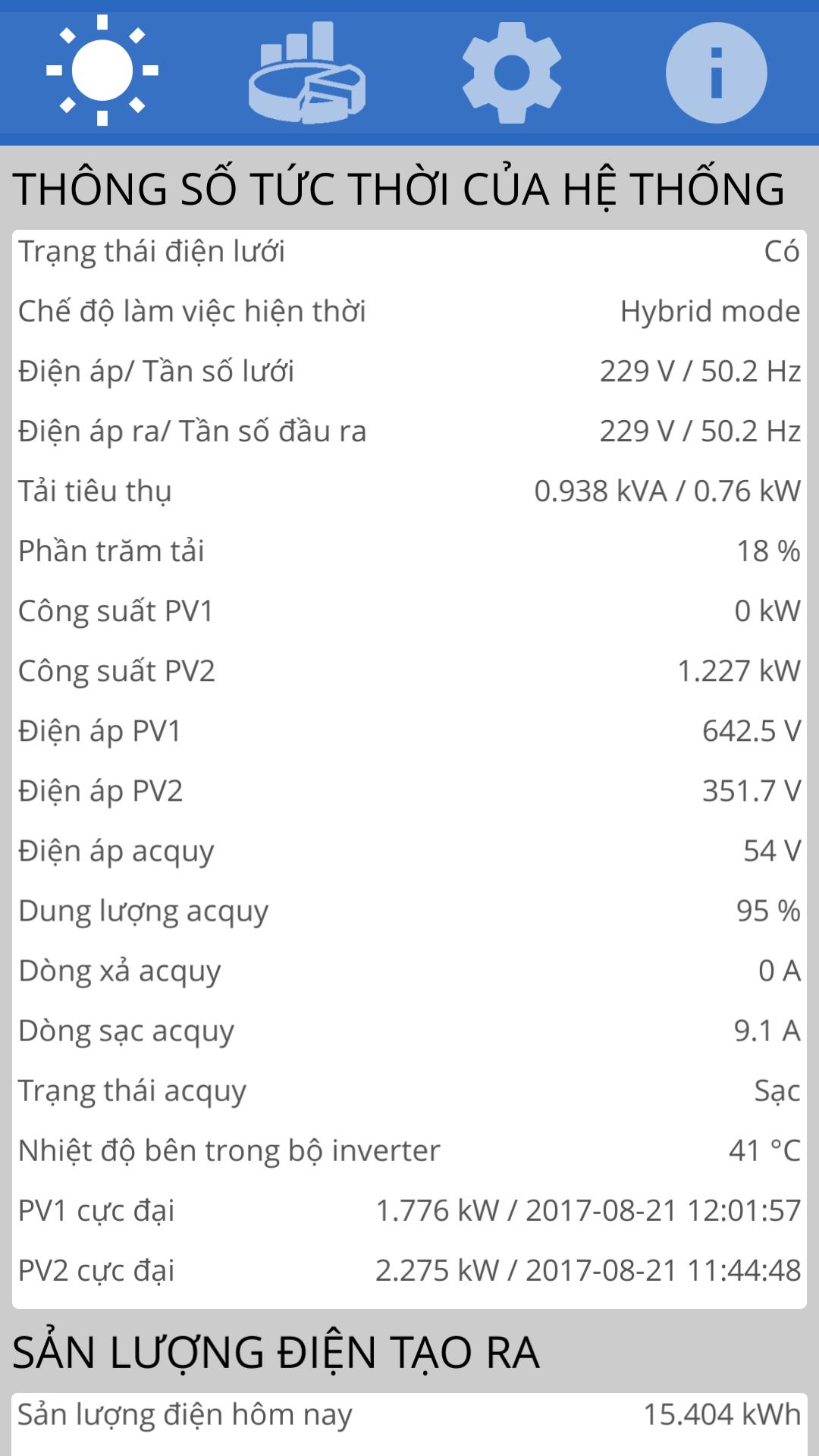This screenshot has width=819, height=1456.
Task: Open the info tab
Action: tap(716, 73)
